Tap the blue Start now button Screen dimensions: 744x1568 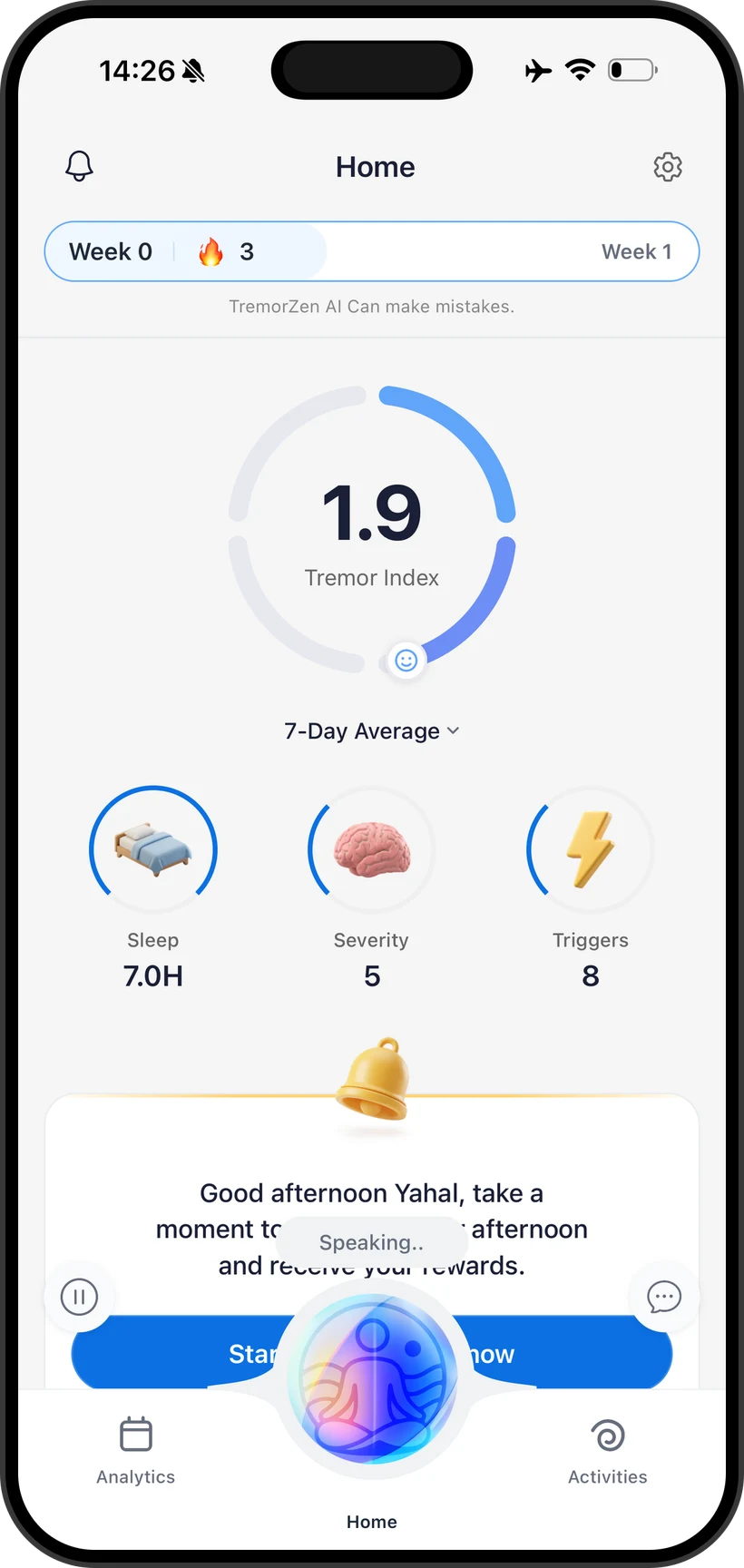point(372,1353)
